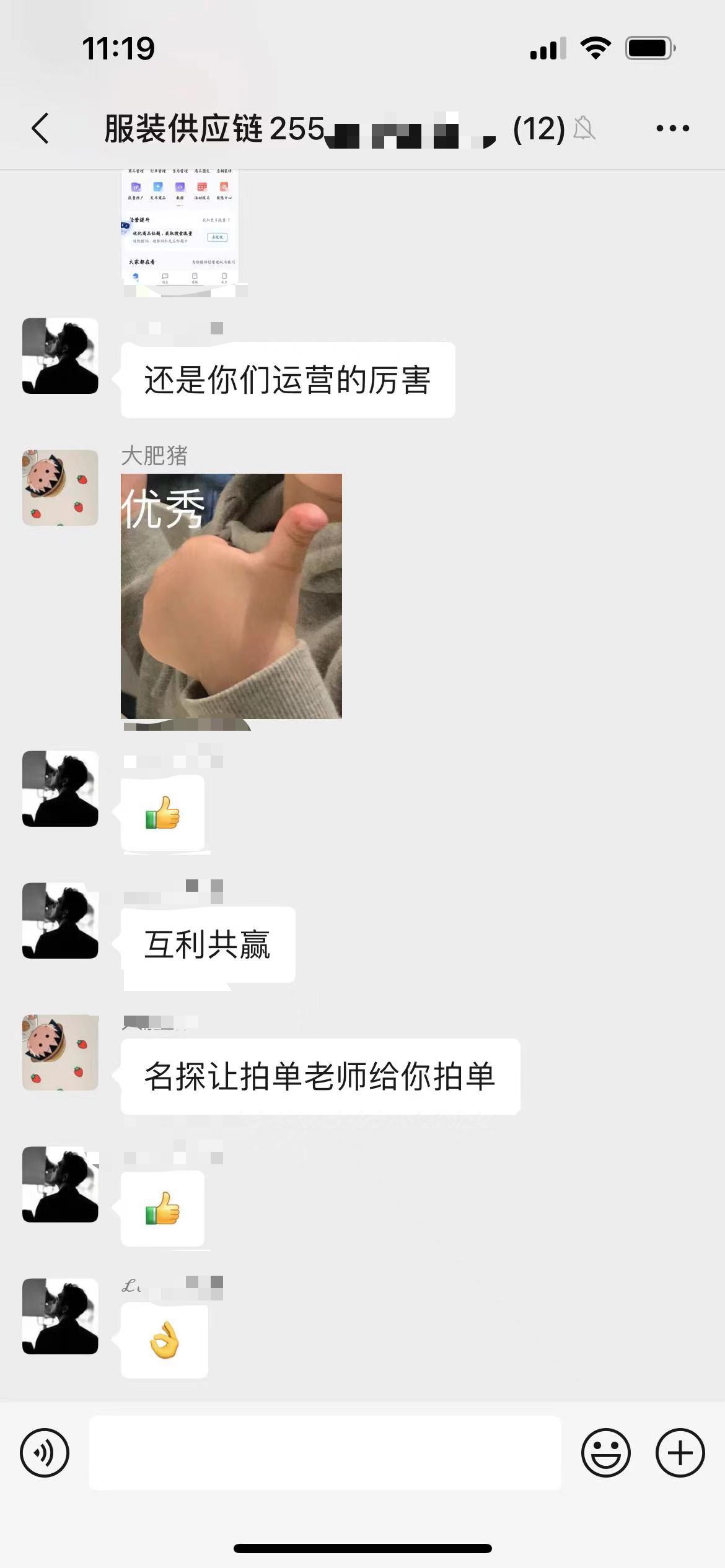Open avatar next to 名探让拍单老师给你拍单

point(60,1053)
